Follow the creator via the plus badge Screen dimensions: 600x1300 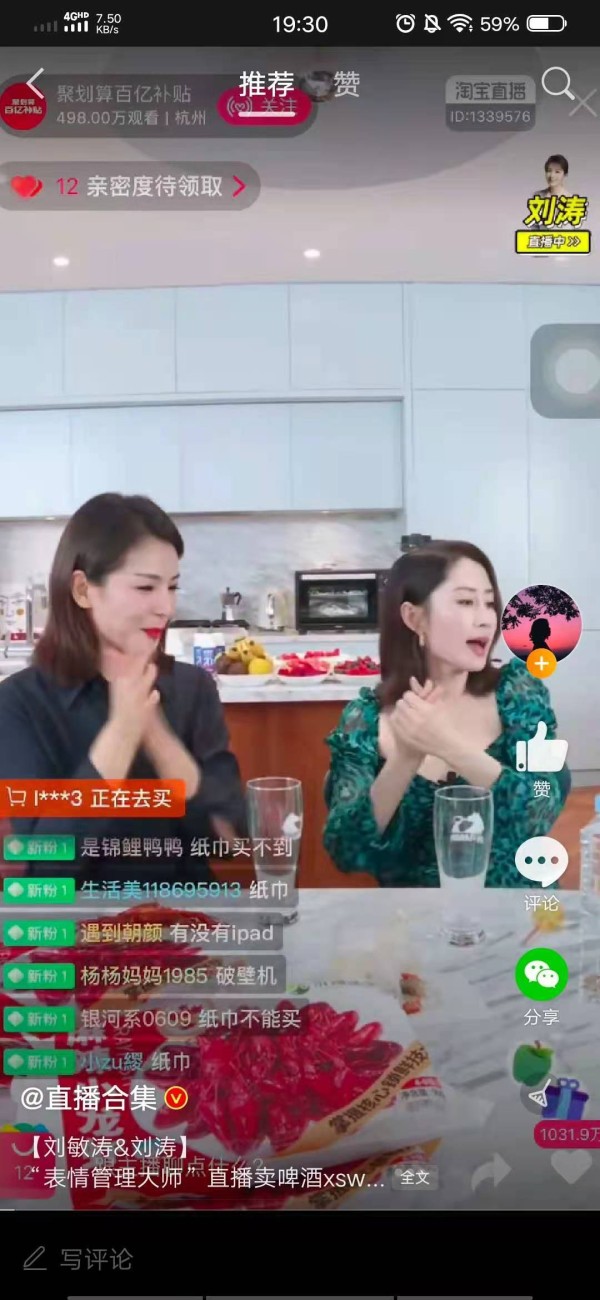[x=541, y=663]
